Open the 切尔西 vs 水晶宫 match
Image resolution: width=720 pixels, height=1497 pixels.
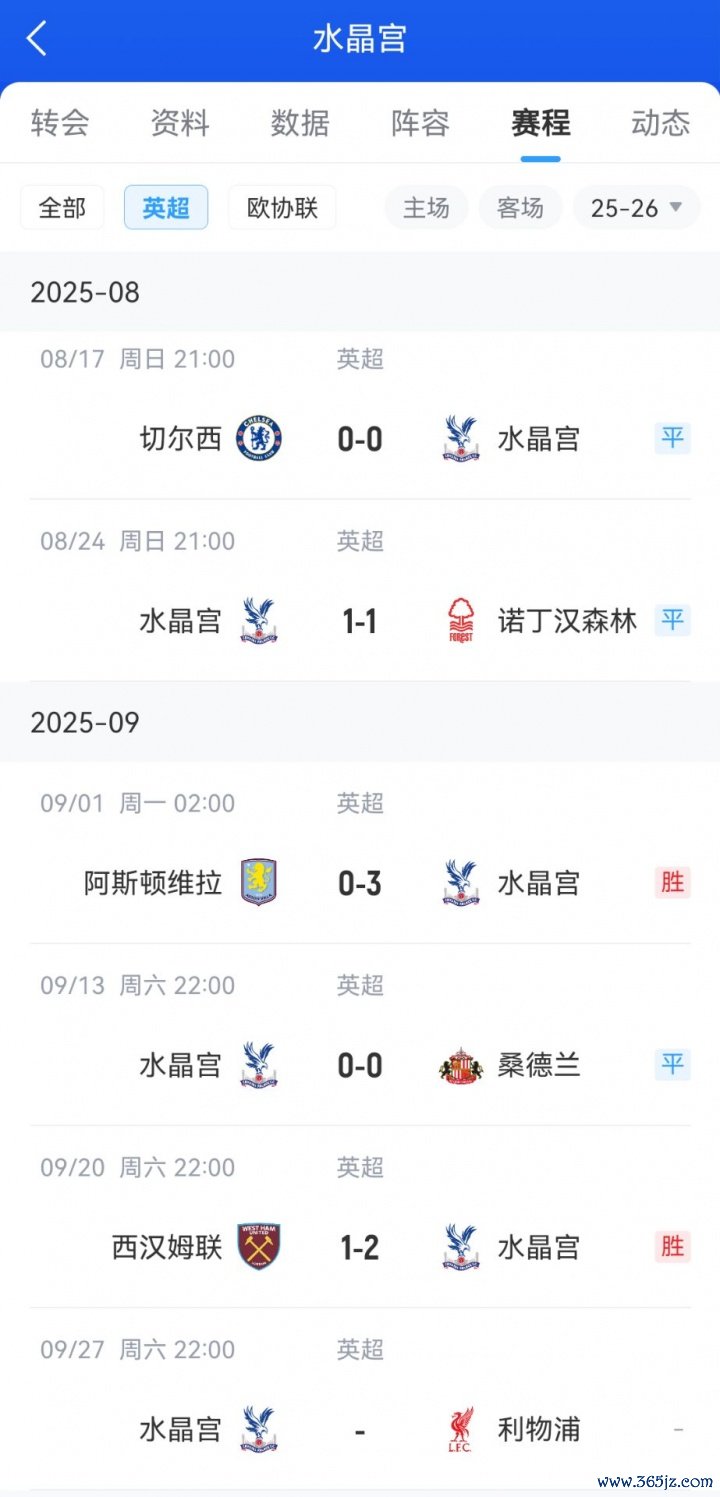[360, 416]
